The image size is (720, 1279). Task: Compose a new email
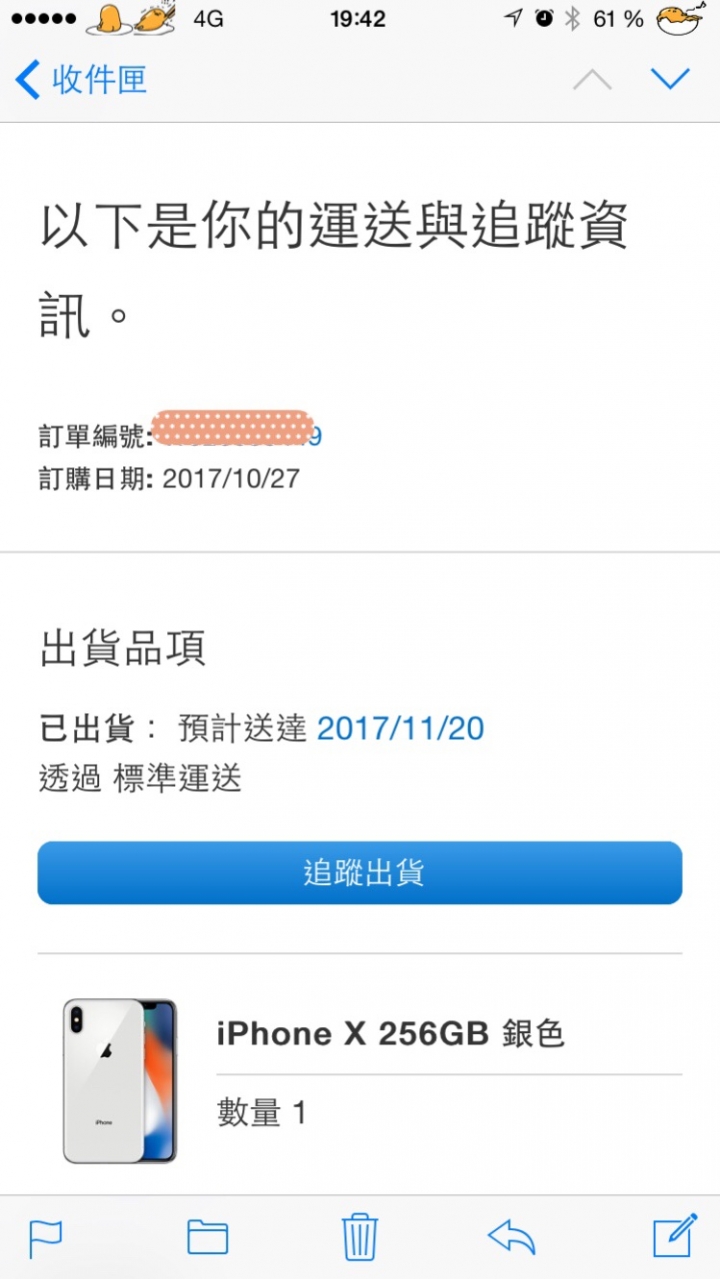pyautogui.click(x=674, y=1236)
